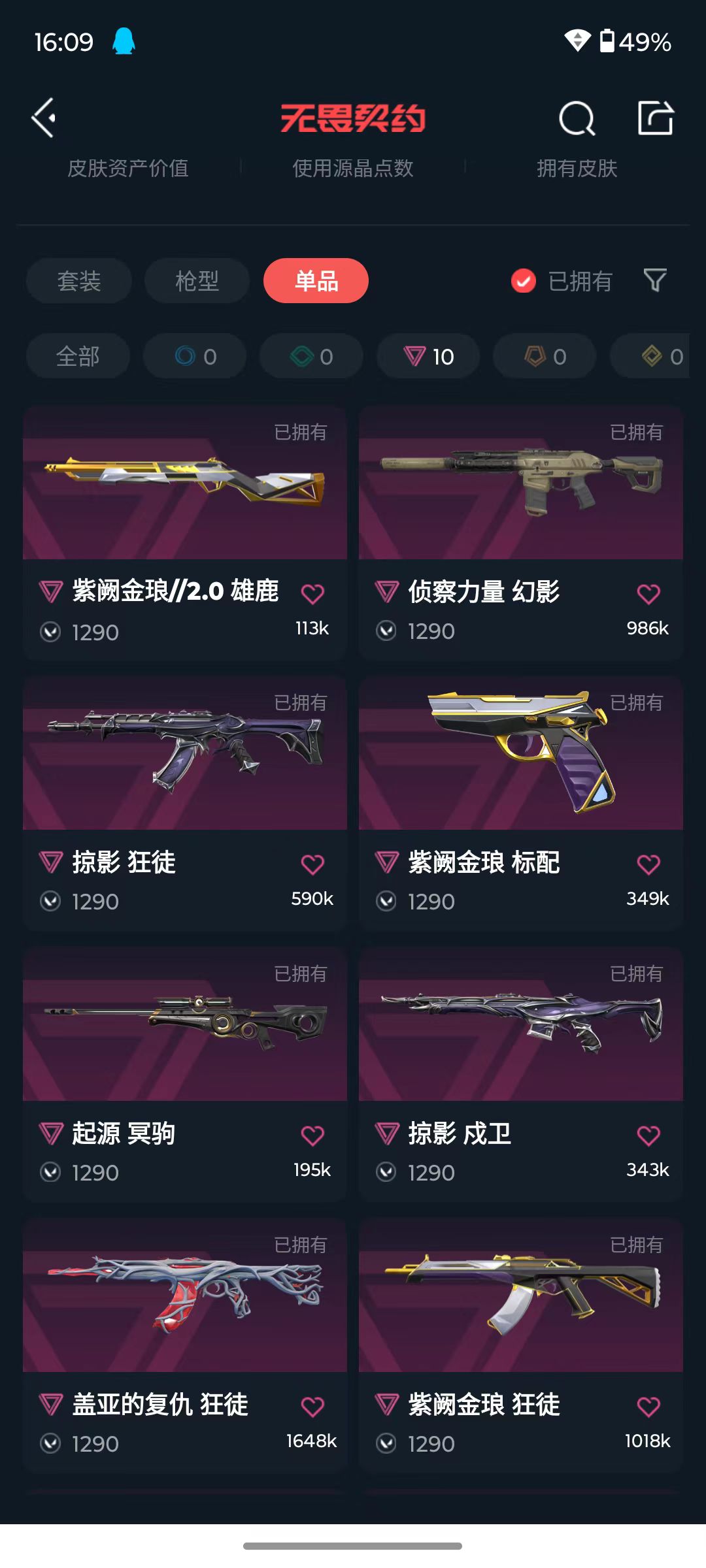This screenshot has width=706, height=1568.
Task: Select the green diamond rarity chip
Action: (311, 356)
